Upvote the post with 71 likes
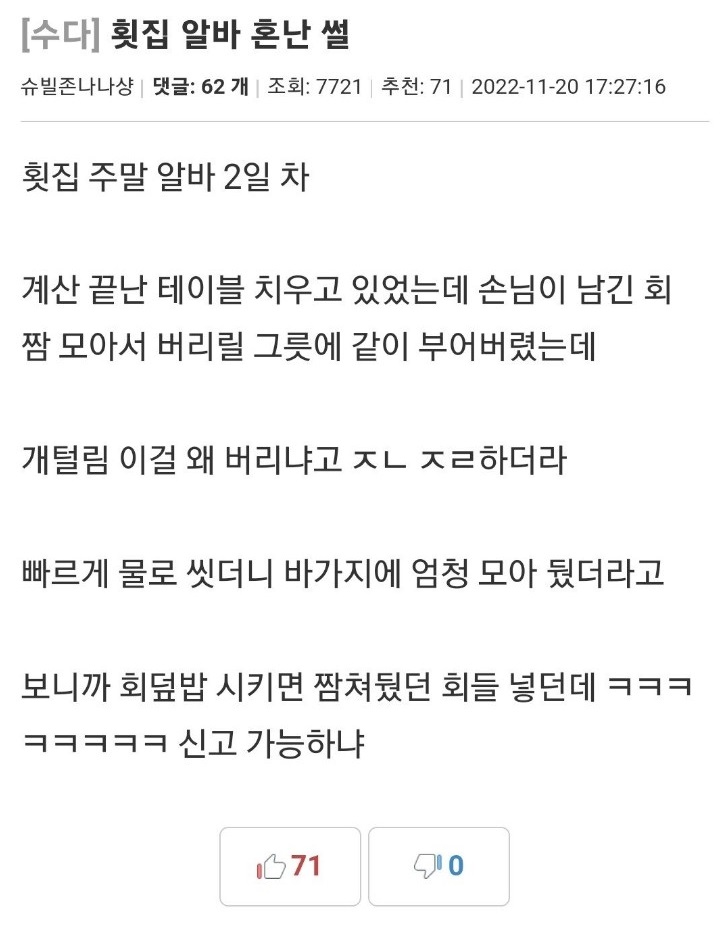This screenshot has height=931, width=725. pyautogui.click(x=289, y=866)
